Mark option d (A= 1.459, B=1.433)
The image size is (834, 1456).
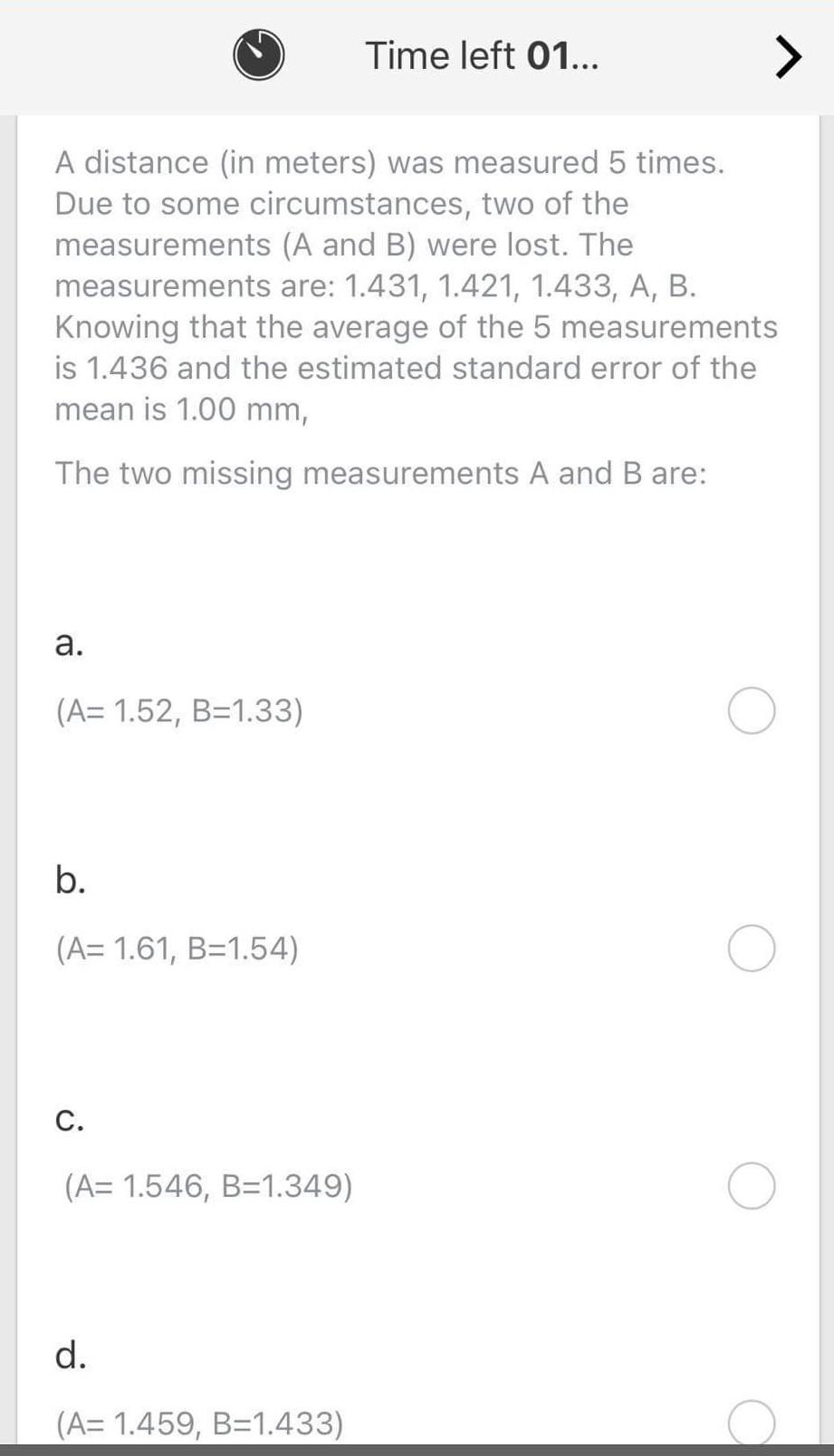[x=751, y=1423]
